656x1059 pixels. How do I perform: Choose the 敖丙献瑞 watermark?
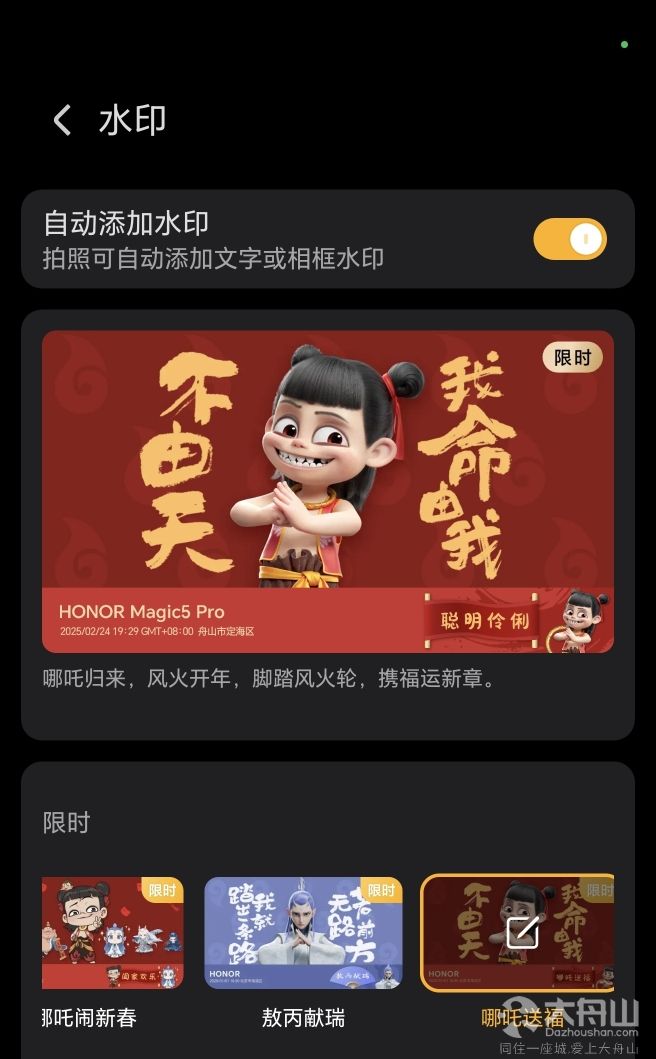pyautogui.click(x=303, y=933)
